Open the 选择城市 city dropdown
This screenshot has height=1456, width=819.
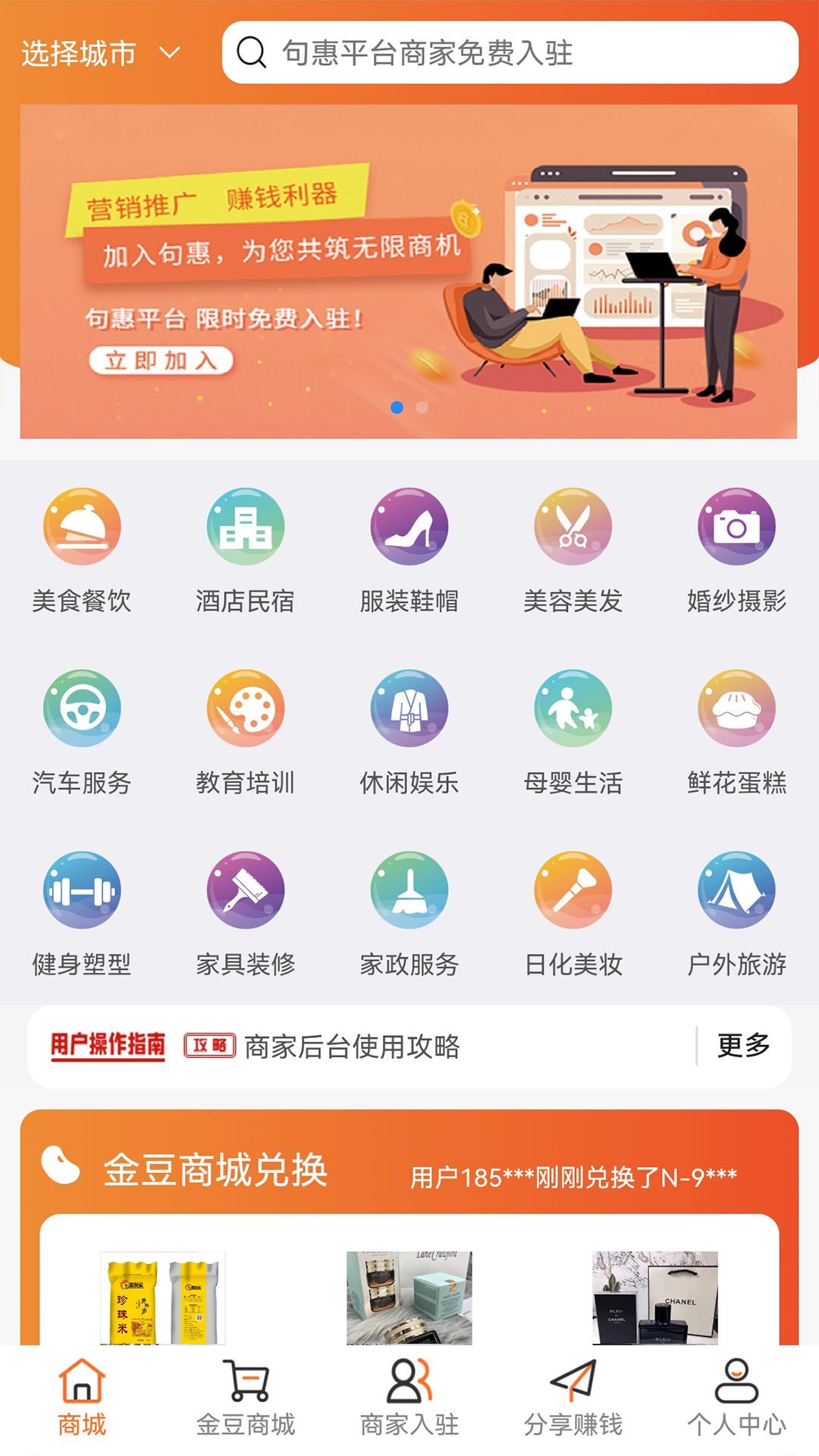(100, 53)
